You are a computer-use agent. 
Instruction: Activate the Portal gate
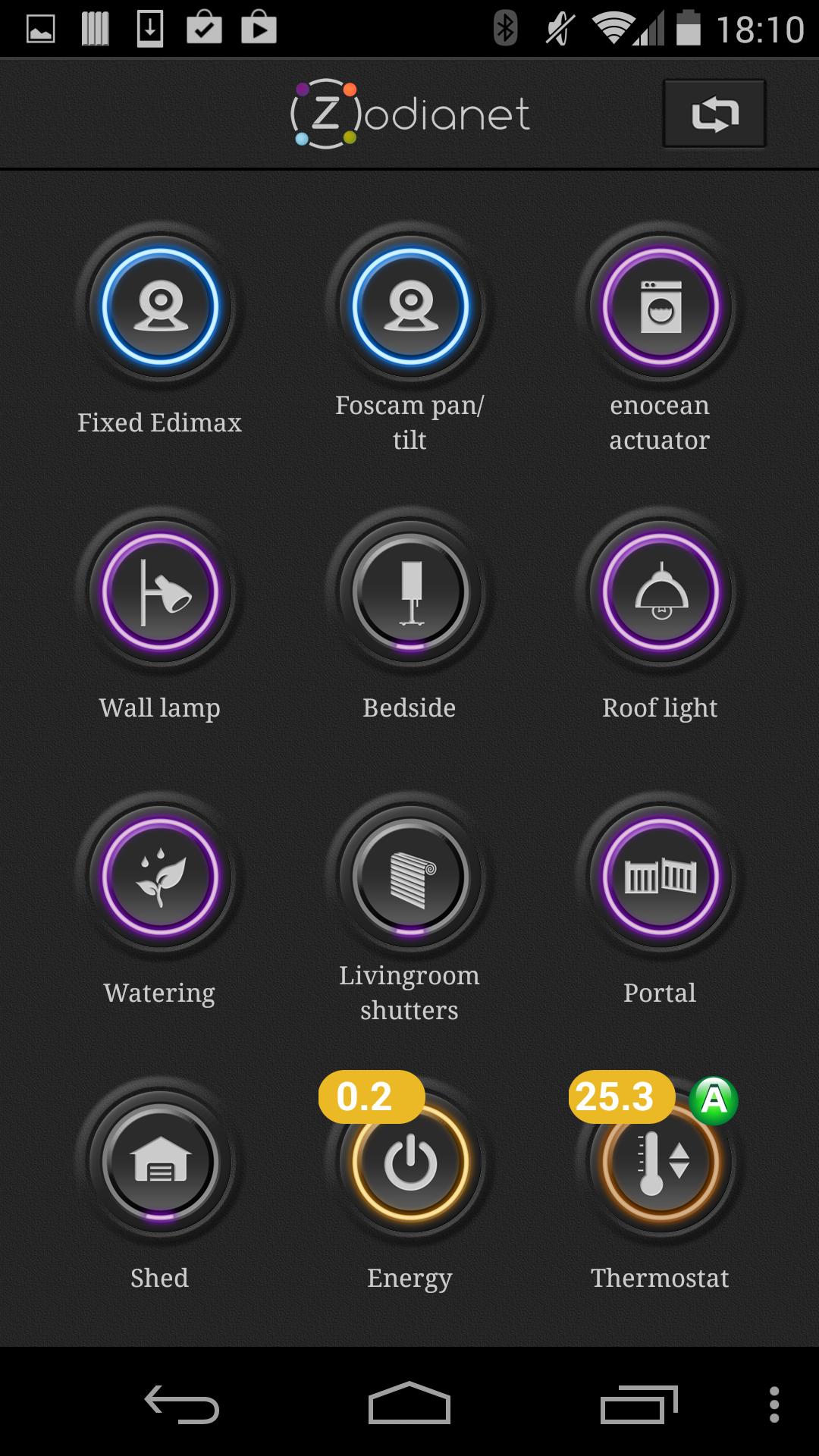pyautogui.click(x=661, y=877)
